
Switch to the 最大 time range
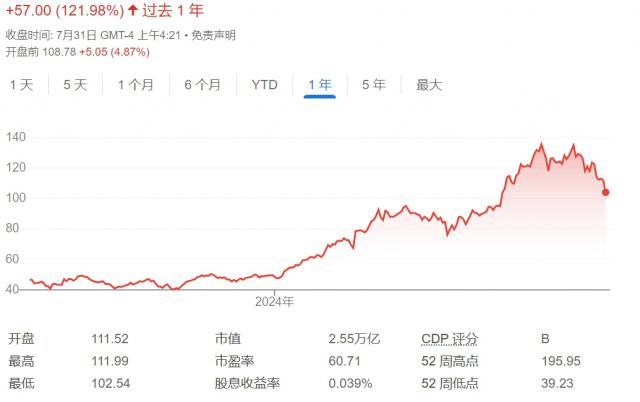[428, 85]
